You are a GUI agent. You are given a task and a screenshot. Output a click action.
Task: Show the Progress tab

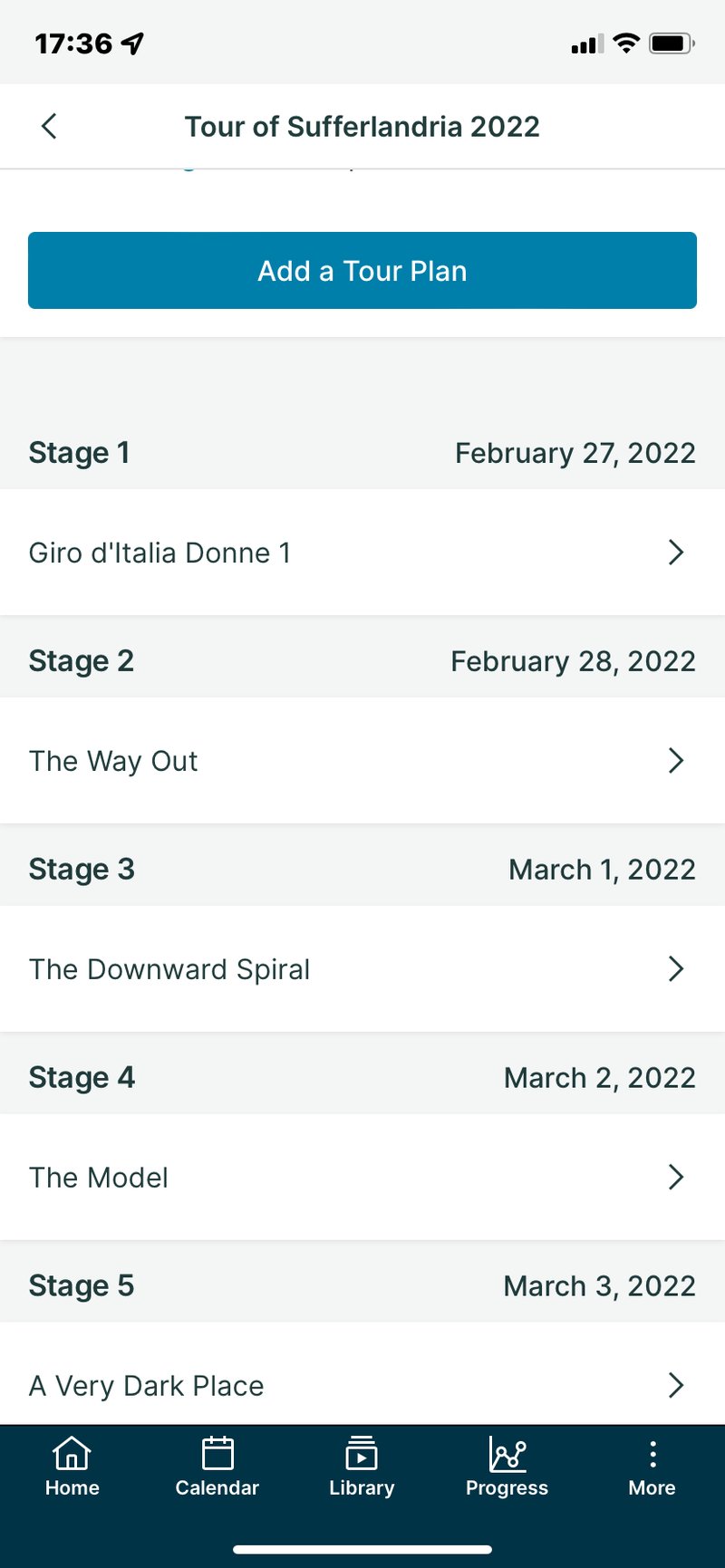point(507,1467)
